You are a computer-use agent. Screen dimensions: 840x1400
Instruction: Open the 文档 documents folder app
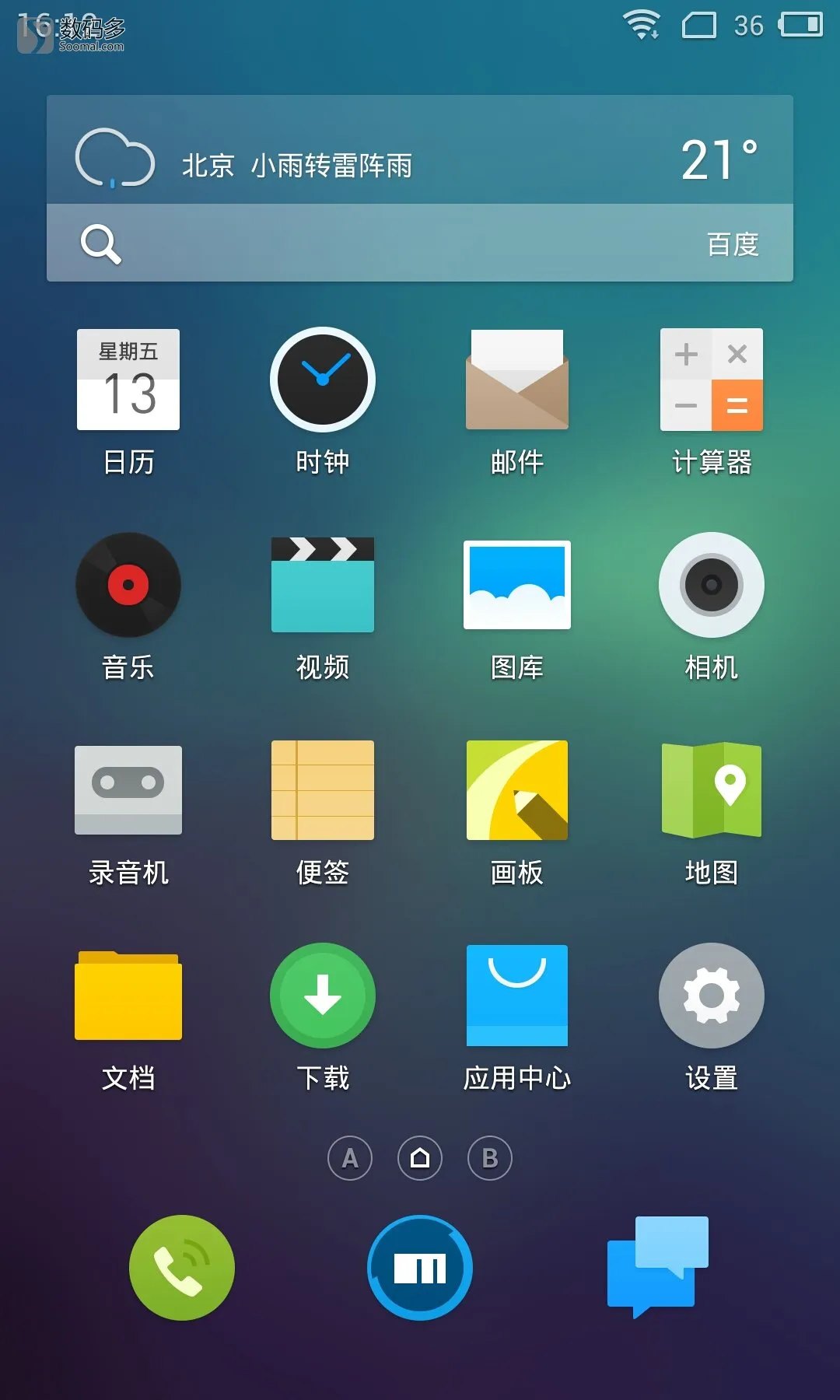coord(128,996)
